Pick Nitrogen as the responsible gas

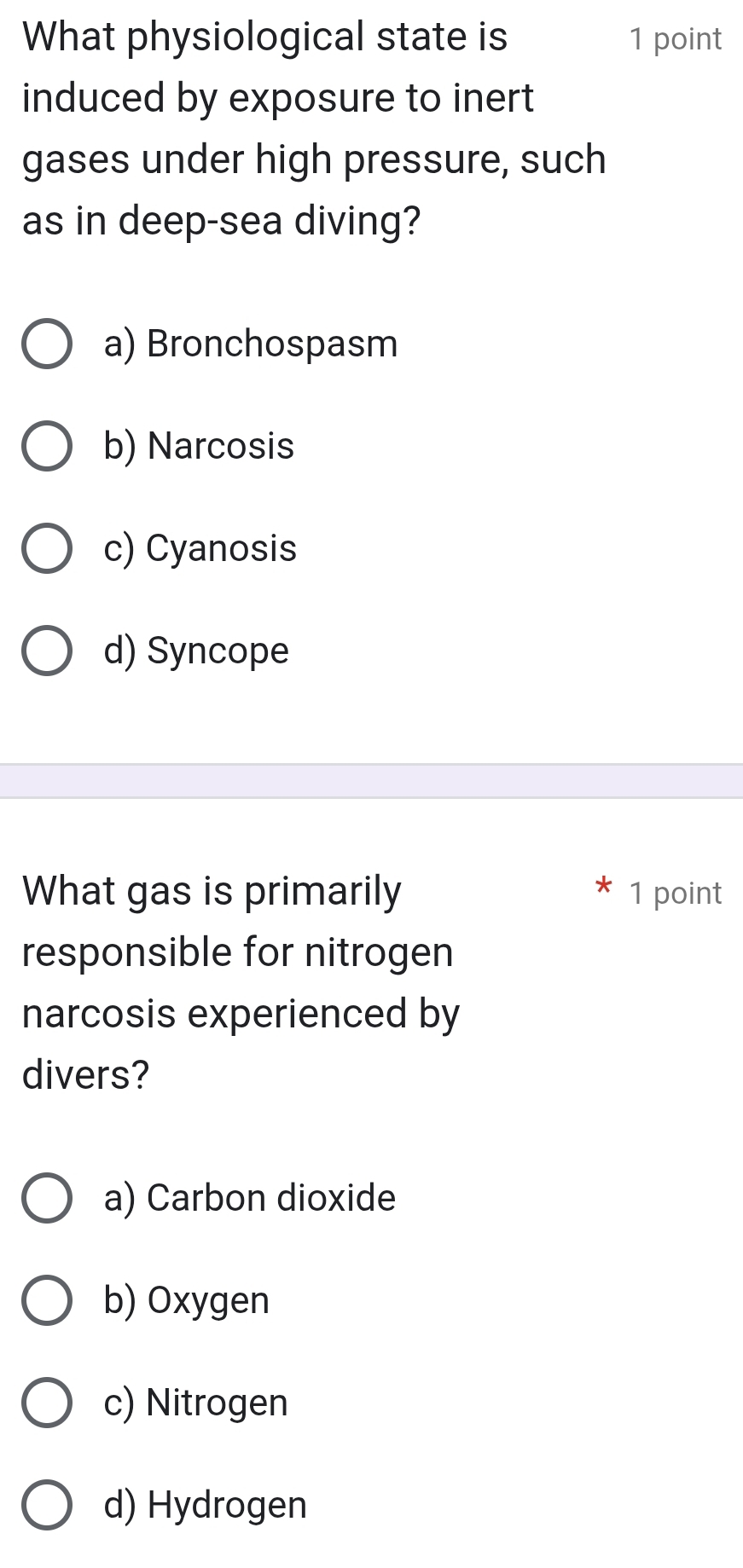(x=47, y=1403)
